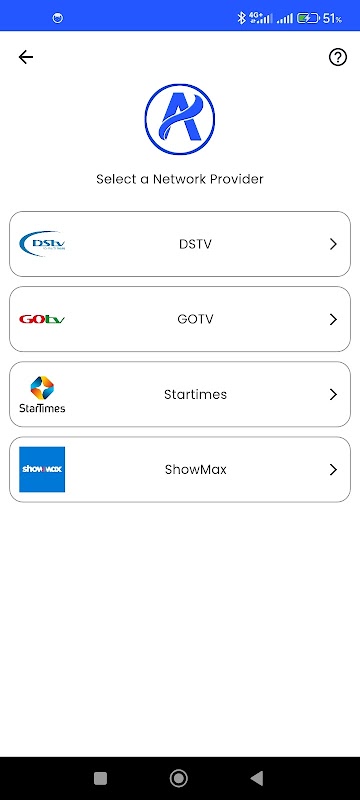This screenshot has width=360, height=800.
Task: Open the Startimes provider option
Action: click(180, 394)
